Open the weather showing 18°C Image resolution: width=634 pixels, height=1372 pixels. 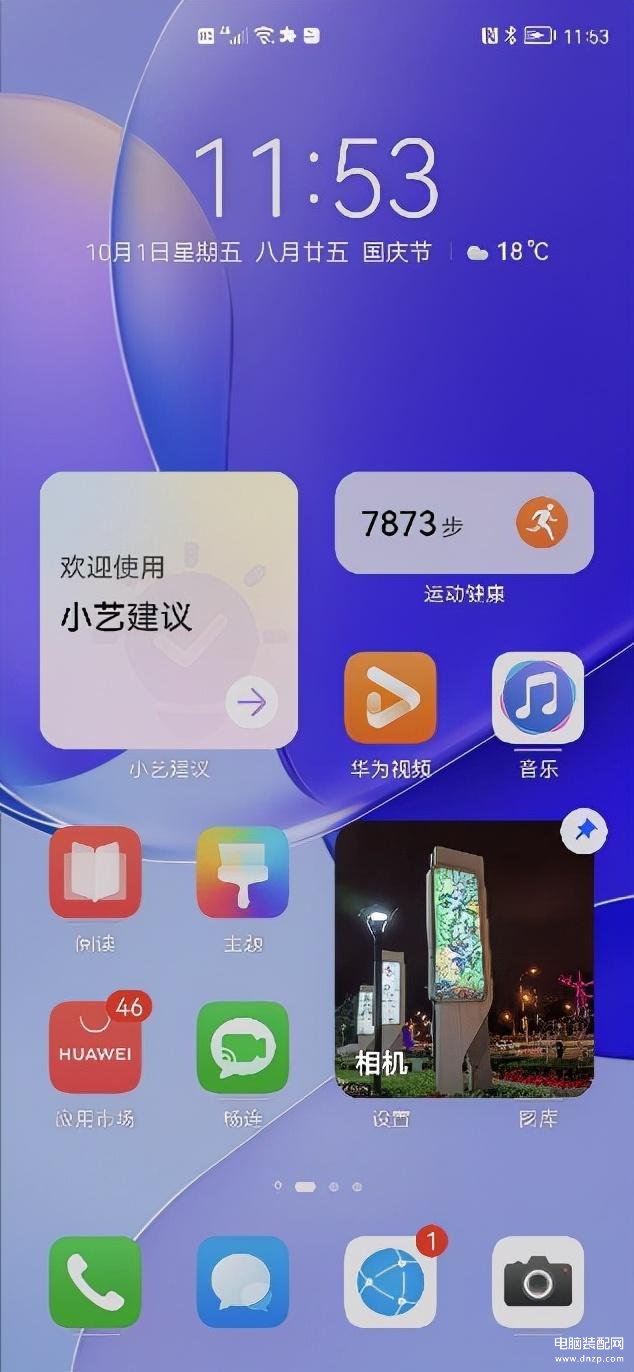tap(510, 252)
